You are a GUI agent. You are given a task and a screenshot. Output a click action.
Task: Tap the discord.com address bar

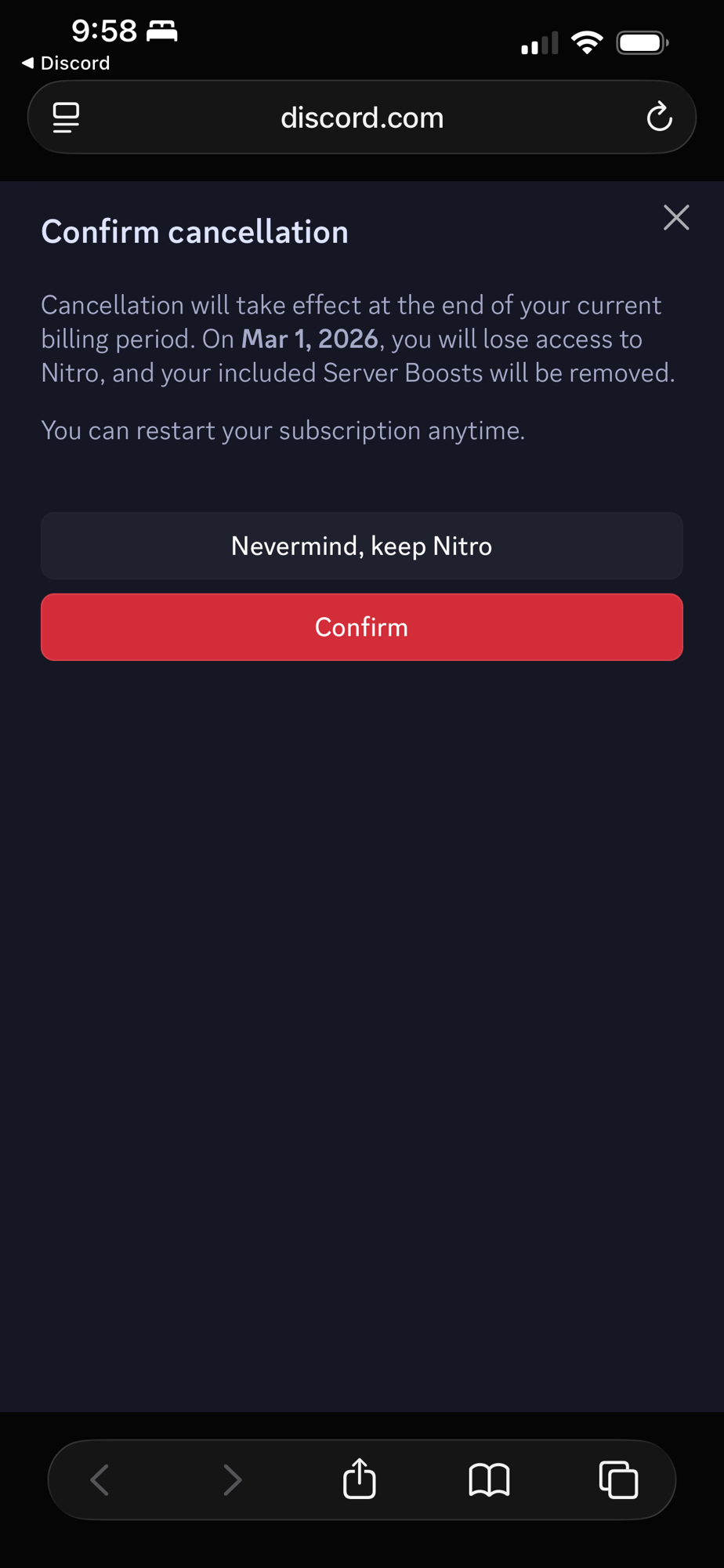[x=361, y=118]
